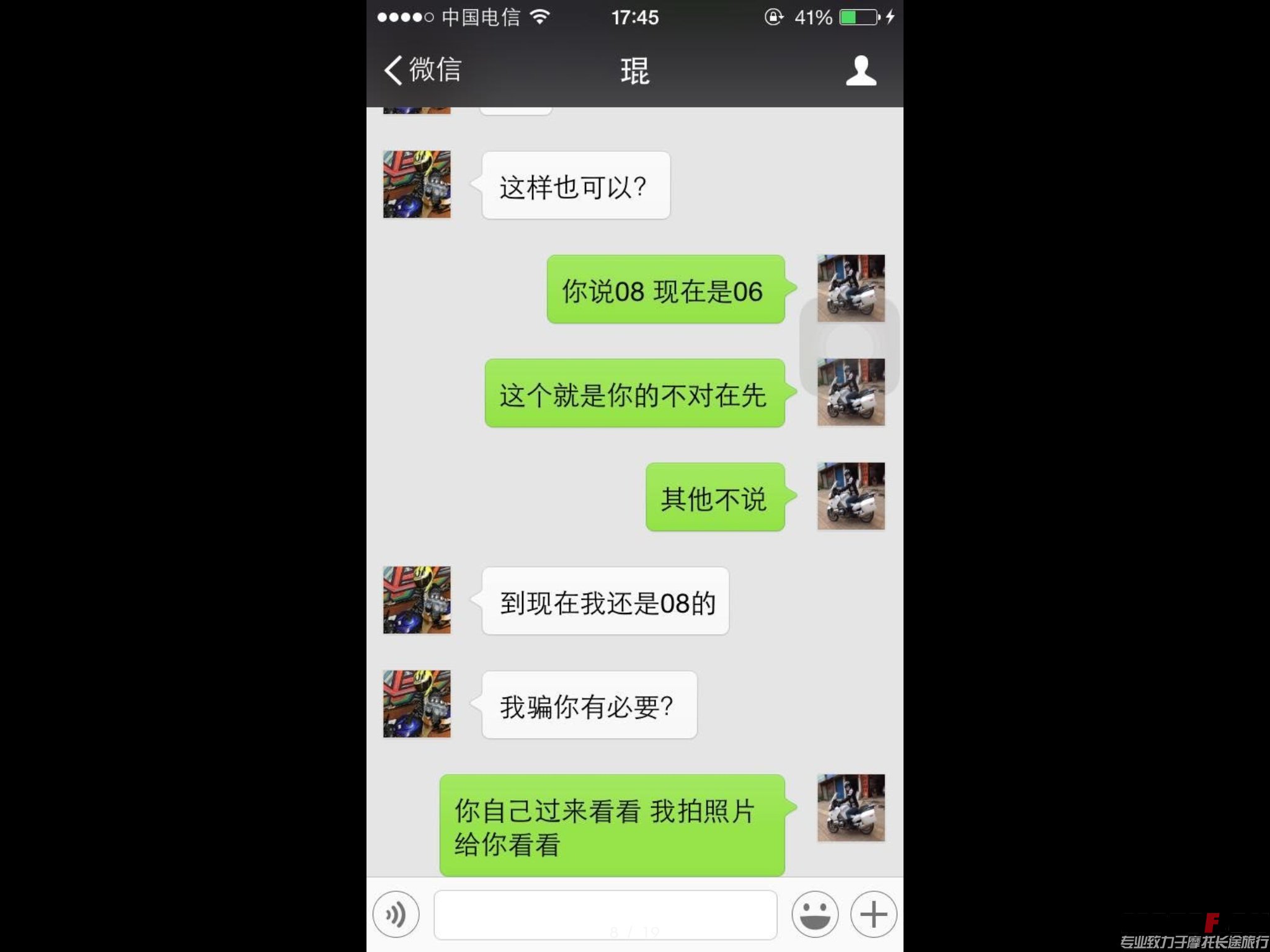The image size is (1270, 952).
Task: Open own avatar next to 其他不说
Action: point(851,496)
